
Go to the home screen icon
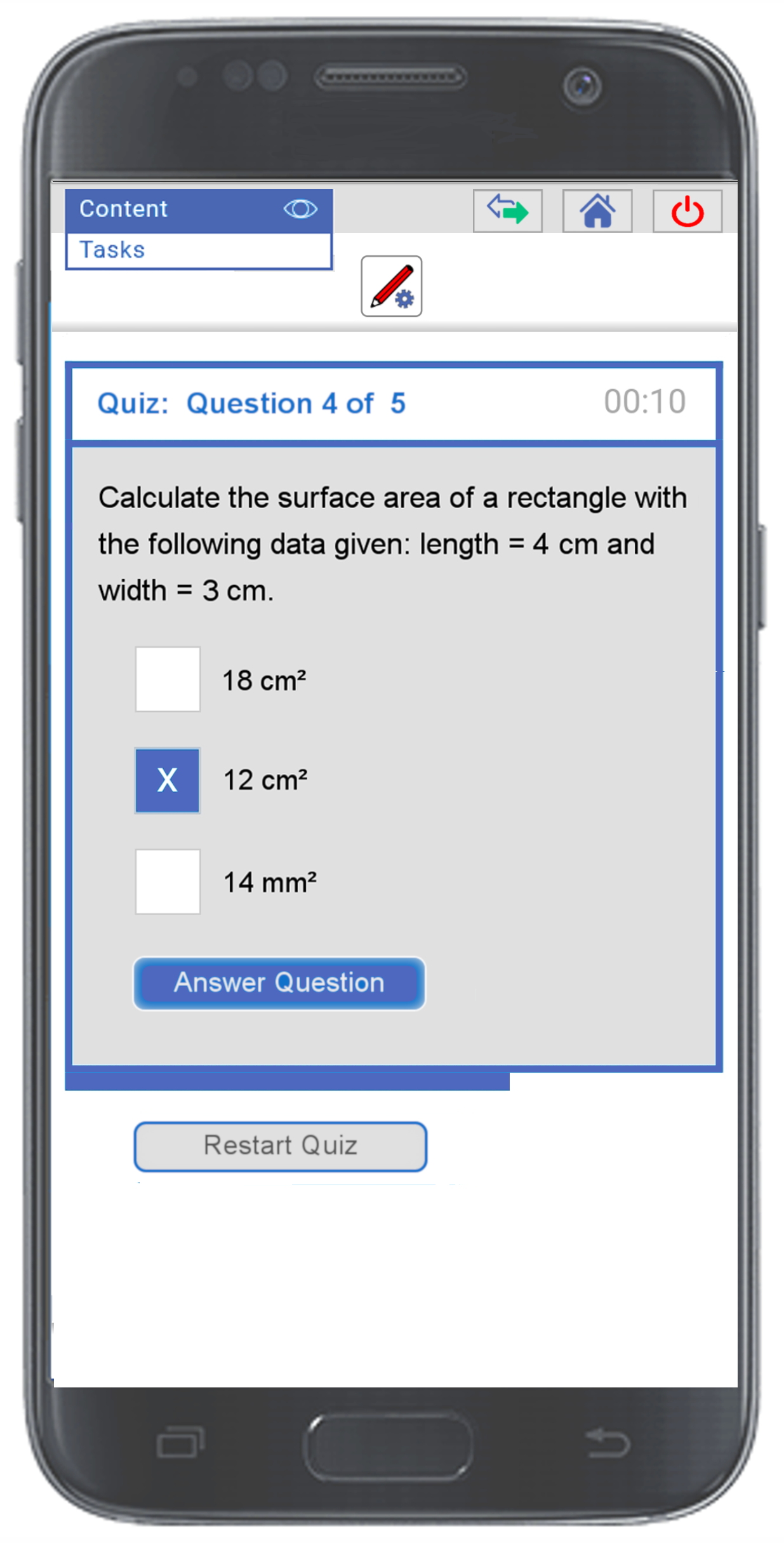[597, 211]
